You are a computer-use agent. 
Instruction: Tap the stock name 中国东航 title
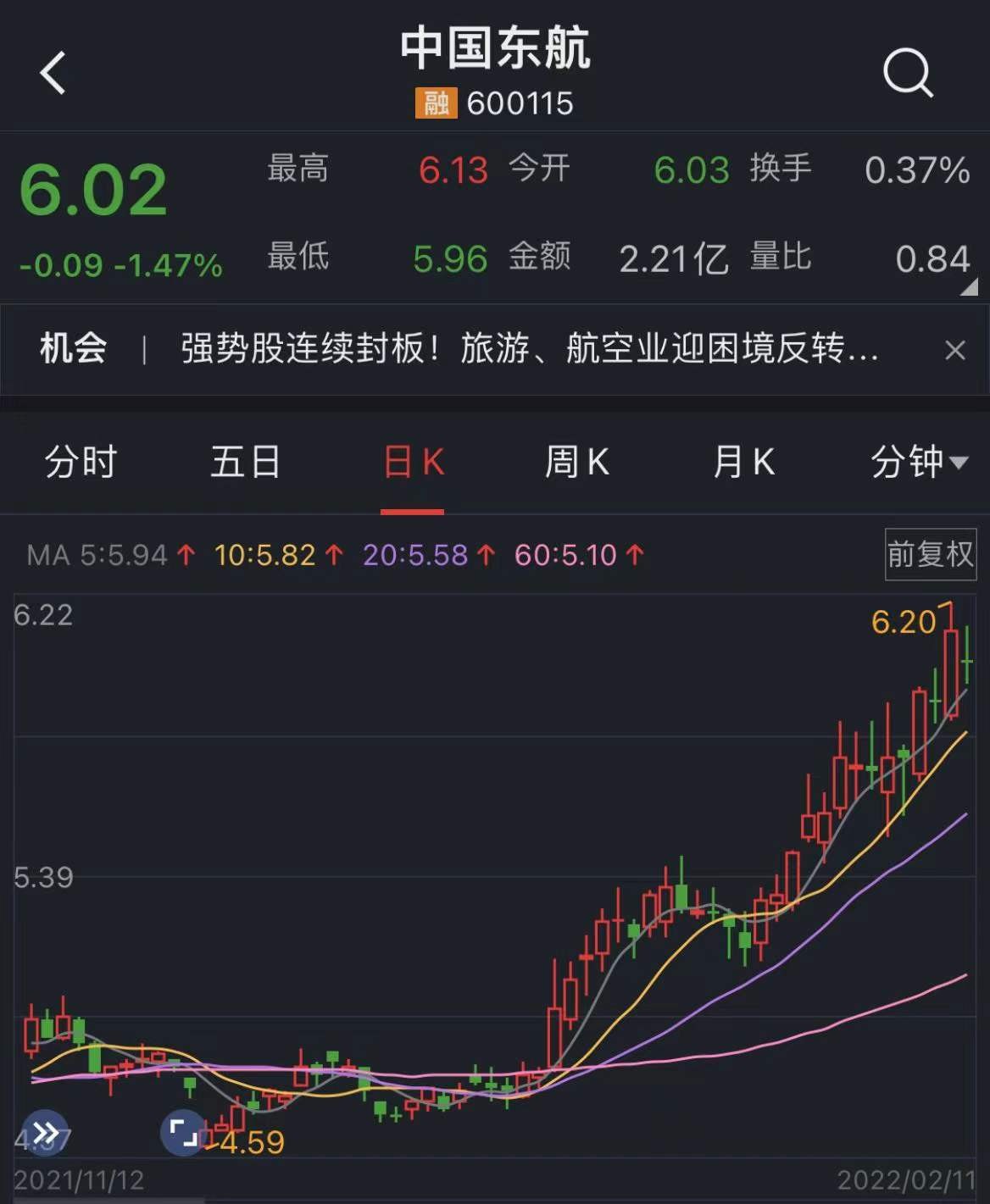[494, 48]
